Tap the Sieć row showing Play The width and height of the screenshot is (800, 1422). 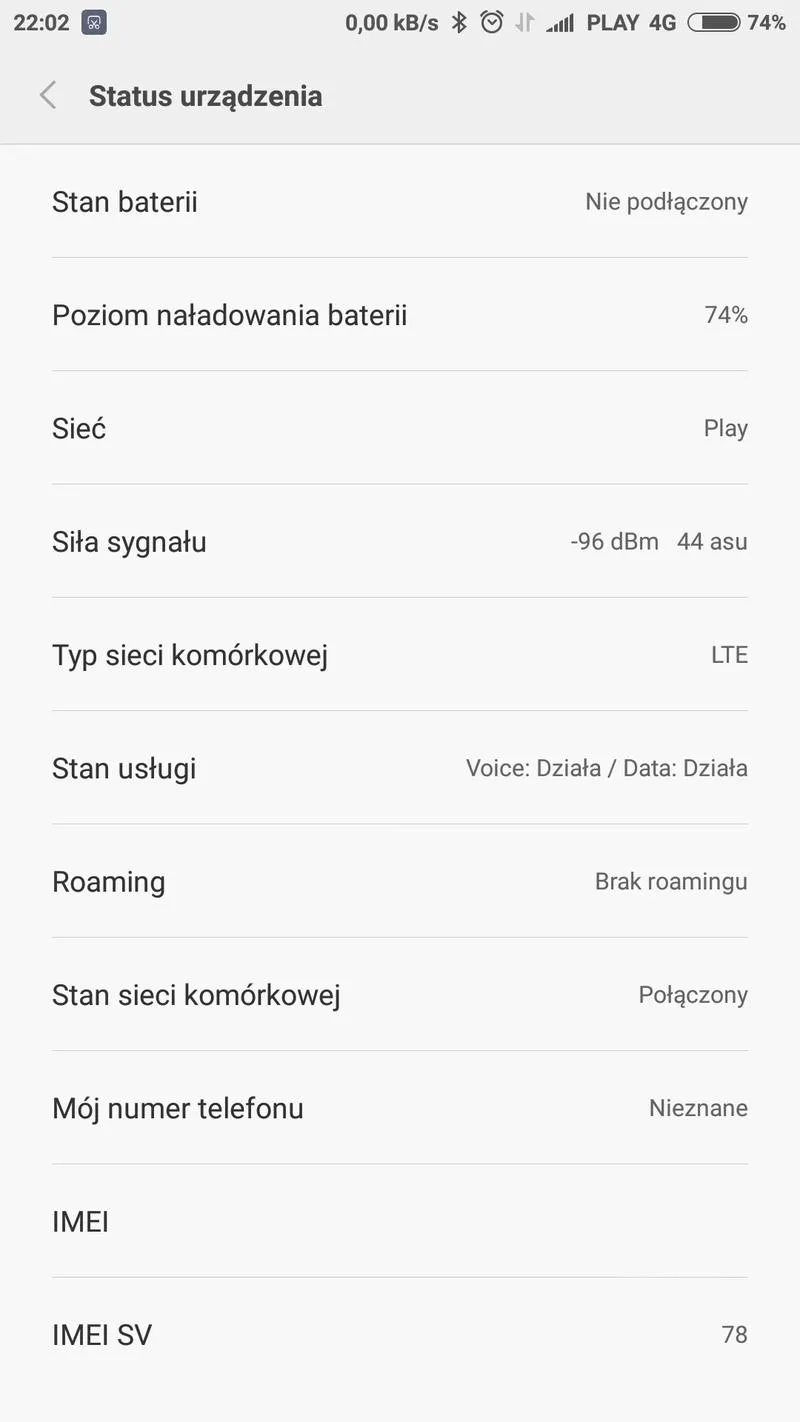[400, 428]
